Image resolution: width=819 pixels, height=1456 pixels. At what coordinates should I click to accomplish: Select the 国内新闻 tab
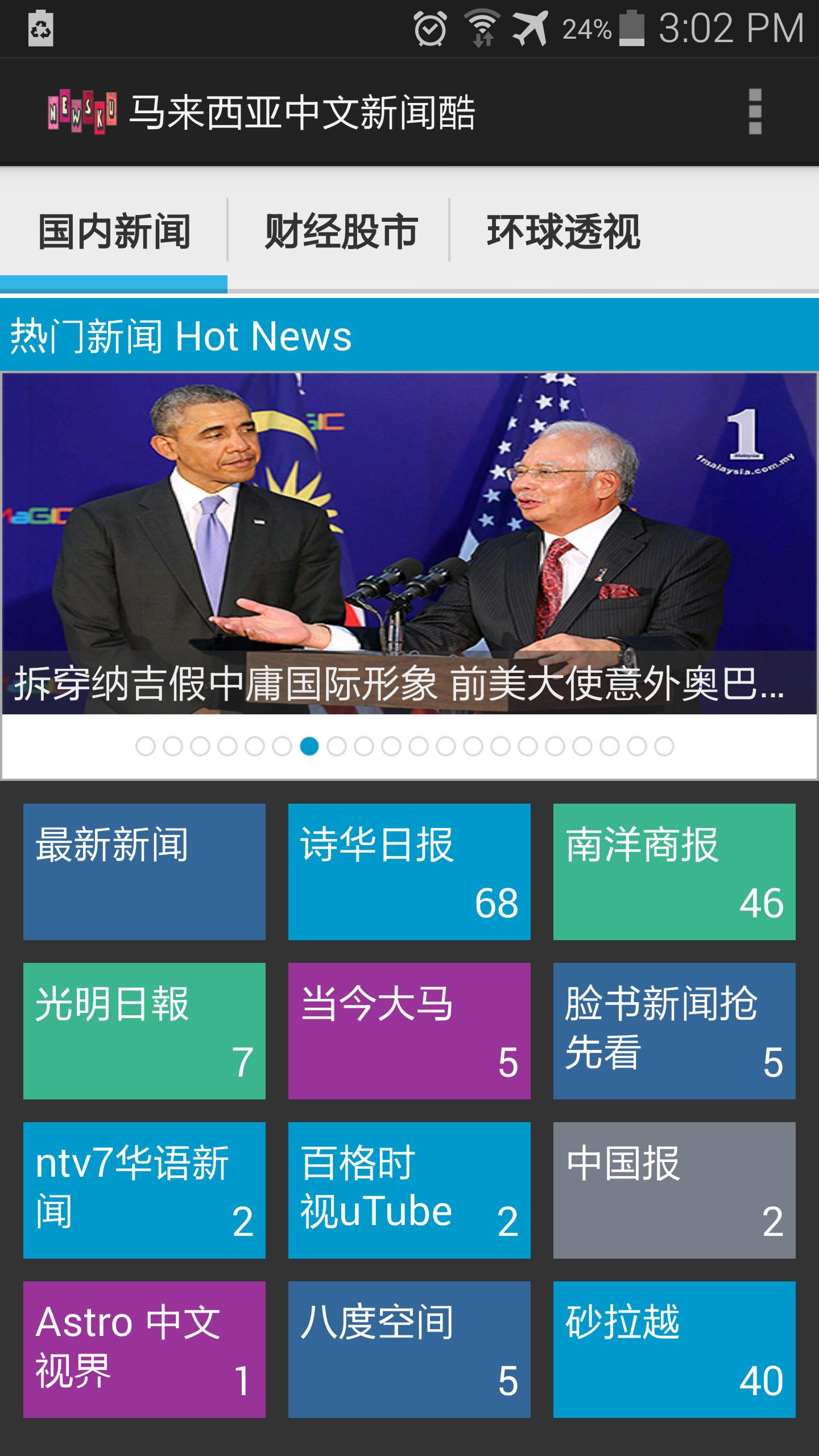coord(114,230)
